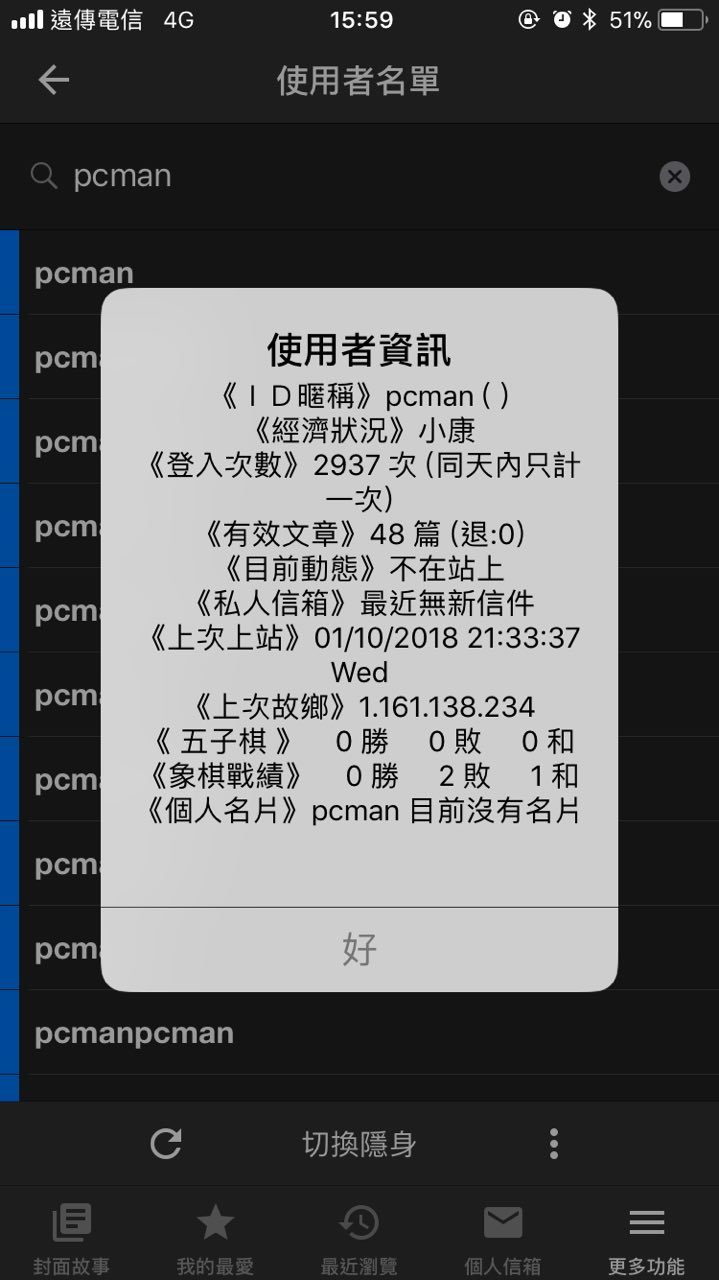Edit the pcman search field

[x=350, y=177]
